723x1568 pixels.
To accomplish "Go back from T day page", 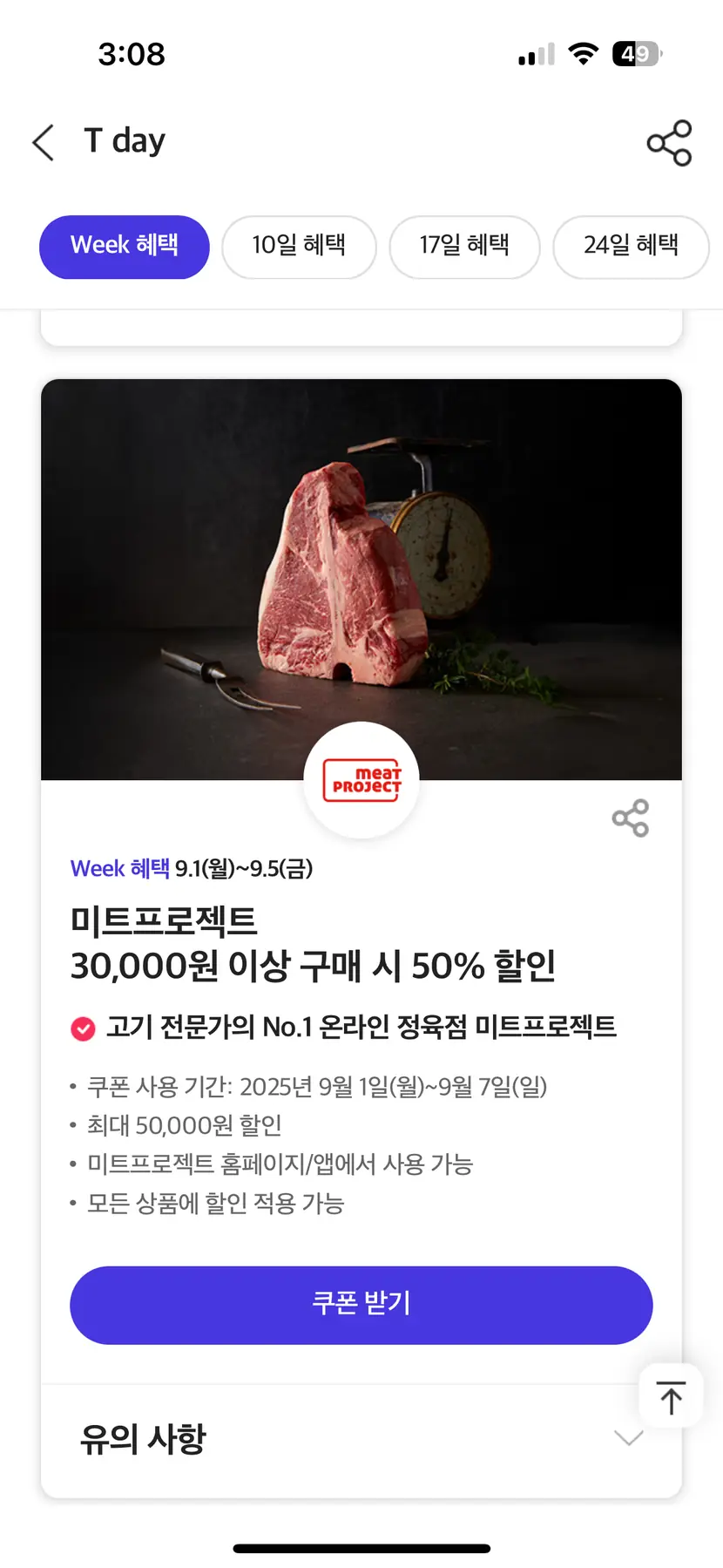I will (44, 142).
